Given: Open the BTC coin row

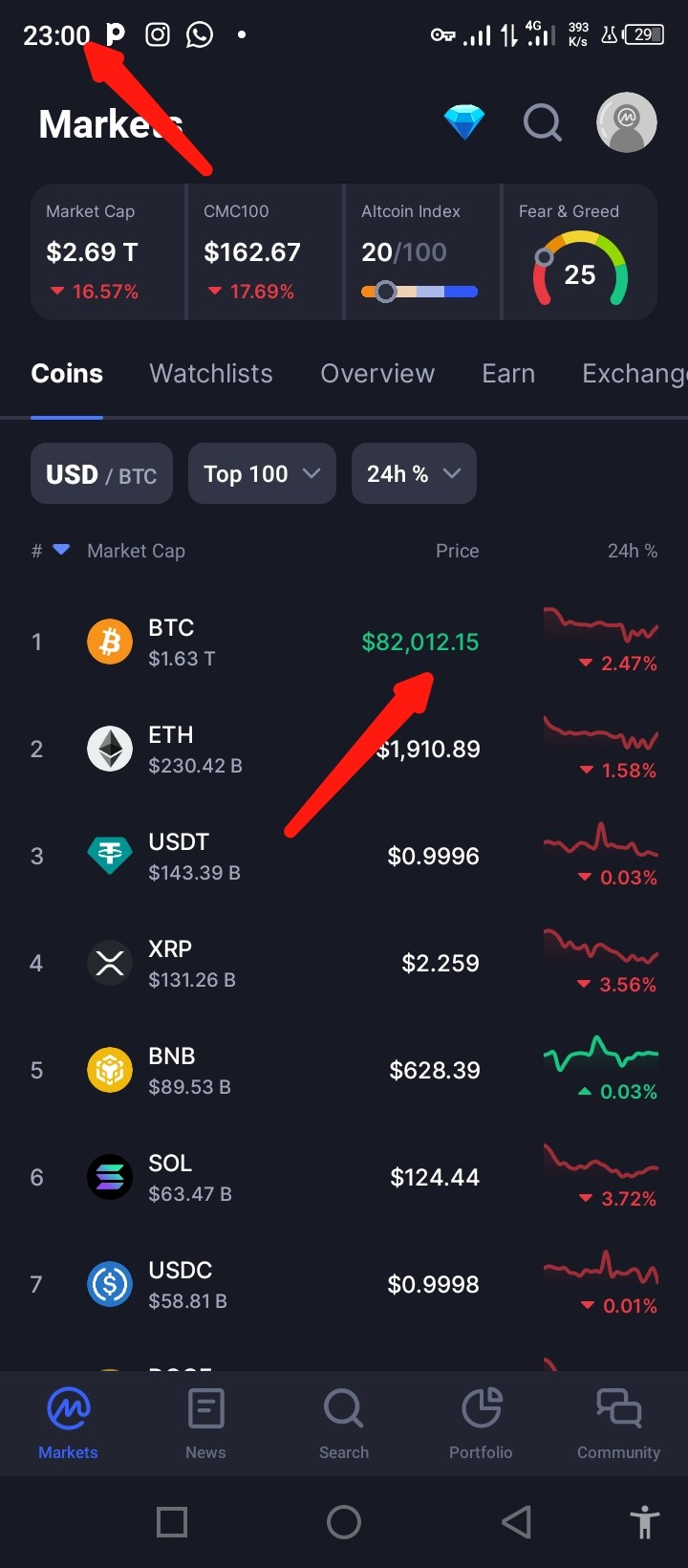Looking at the screenshot, I should (344, 642).
